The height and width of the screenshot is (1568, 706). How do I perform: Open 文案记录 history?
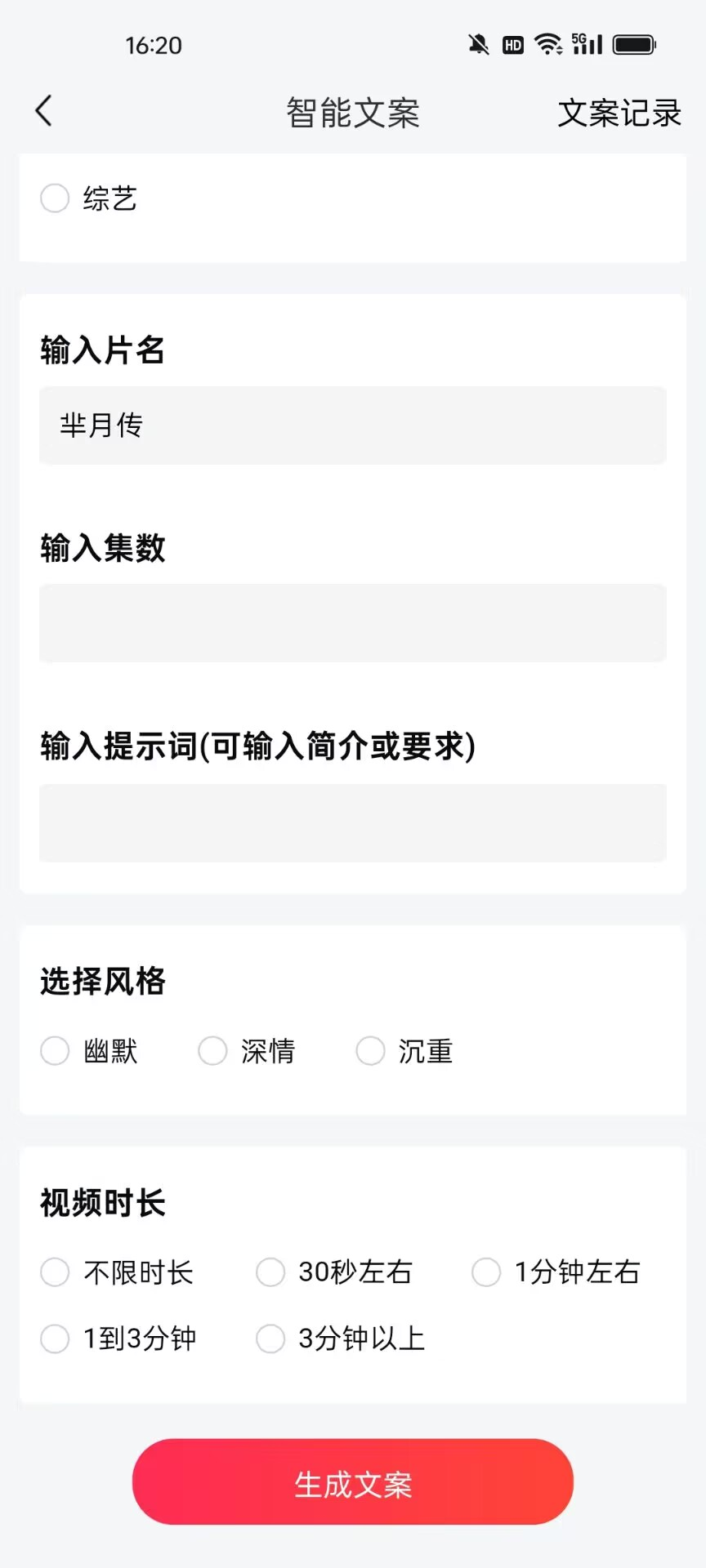pyautogui.click(x=619, y=113)
